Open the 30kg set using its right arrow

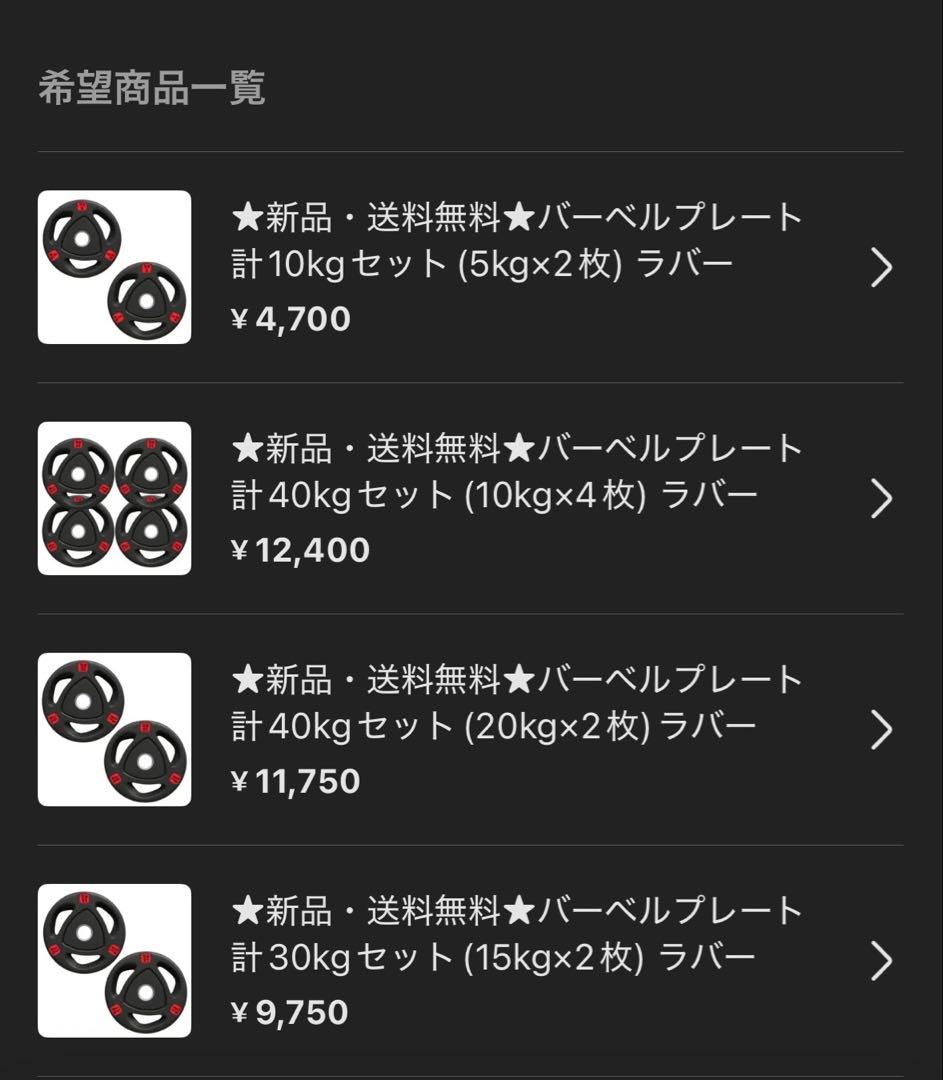coord(881,962)
